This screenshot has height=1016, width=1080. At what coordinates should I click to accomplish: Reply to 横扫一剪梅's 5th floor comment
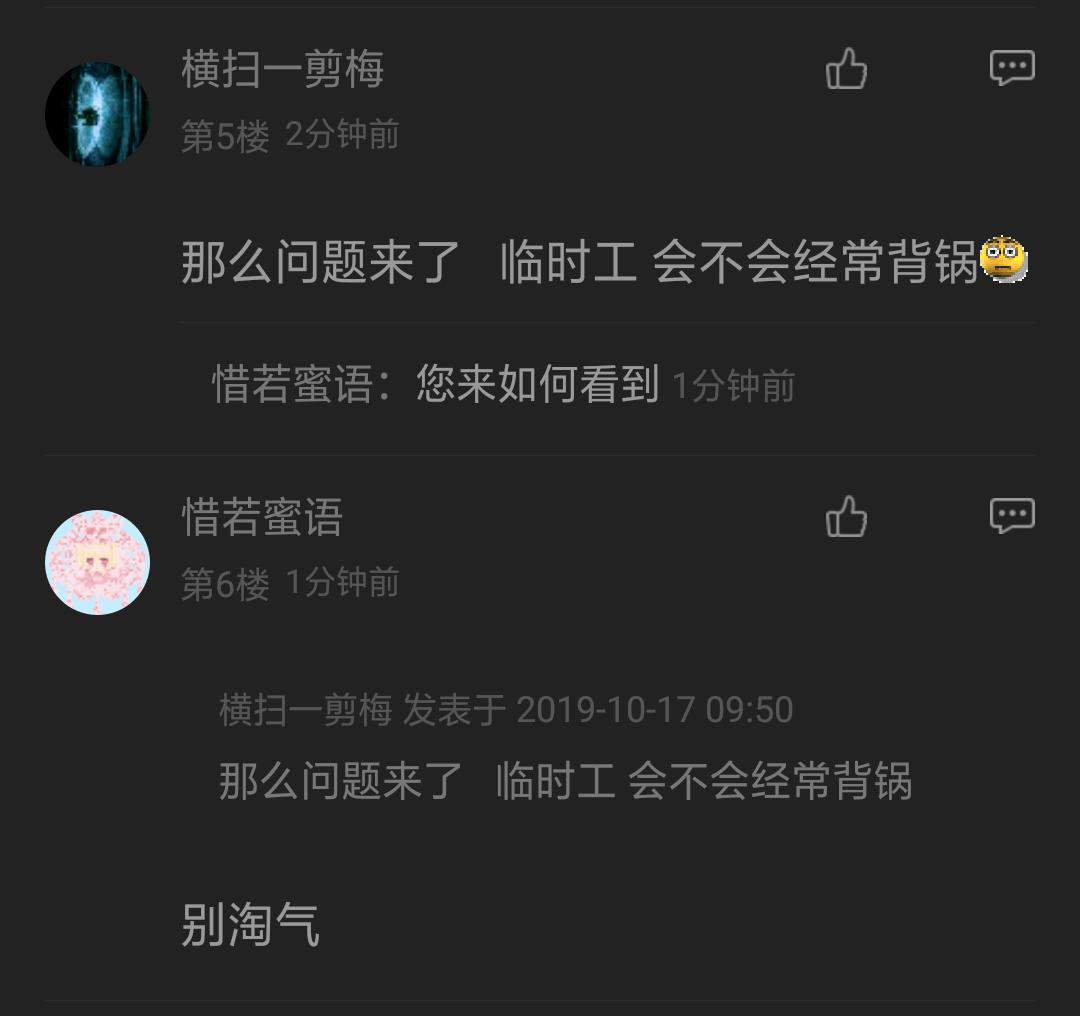pos(1011,68)
